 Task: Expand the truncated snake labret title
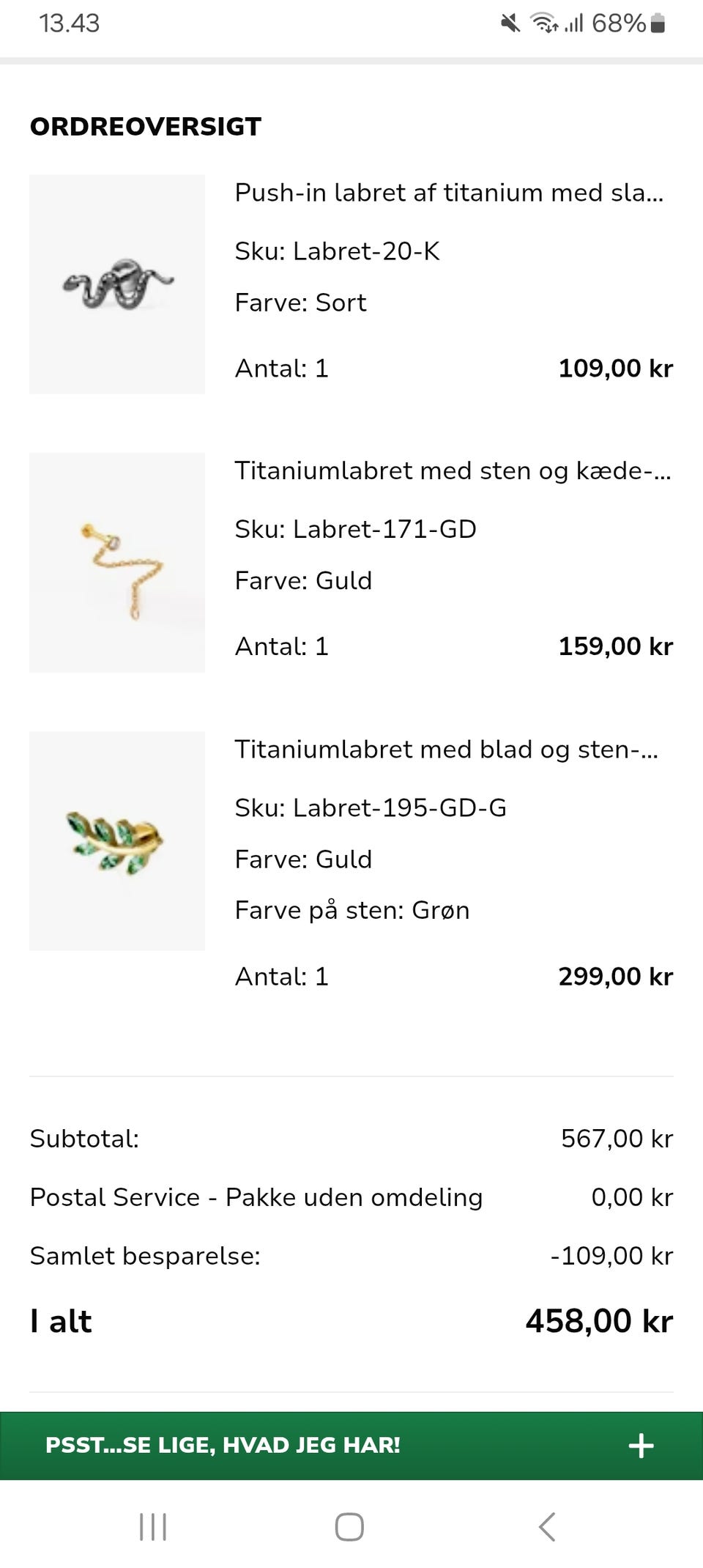point(450,193)
